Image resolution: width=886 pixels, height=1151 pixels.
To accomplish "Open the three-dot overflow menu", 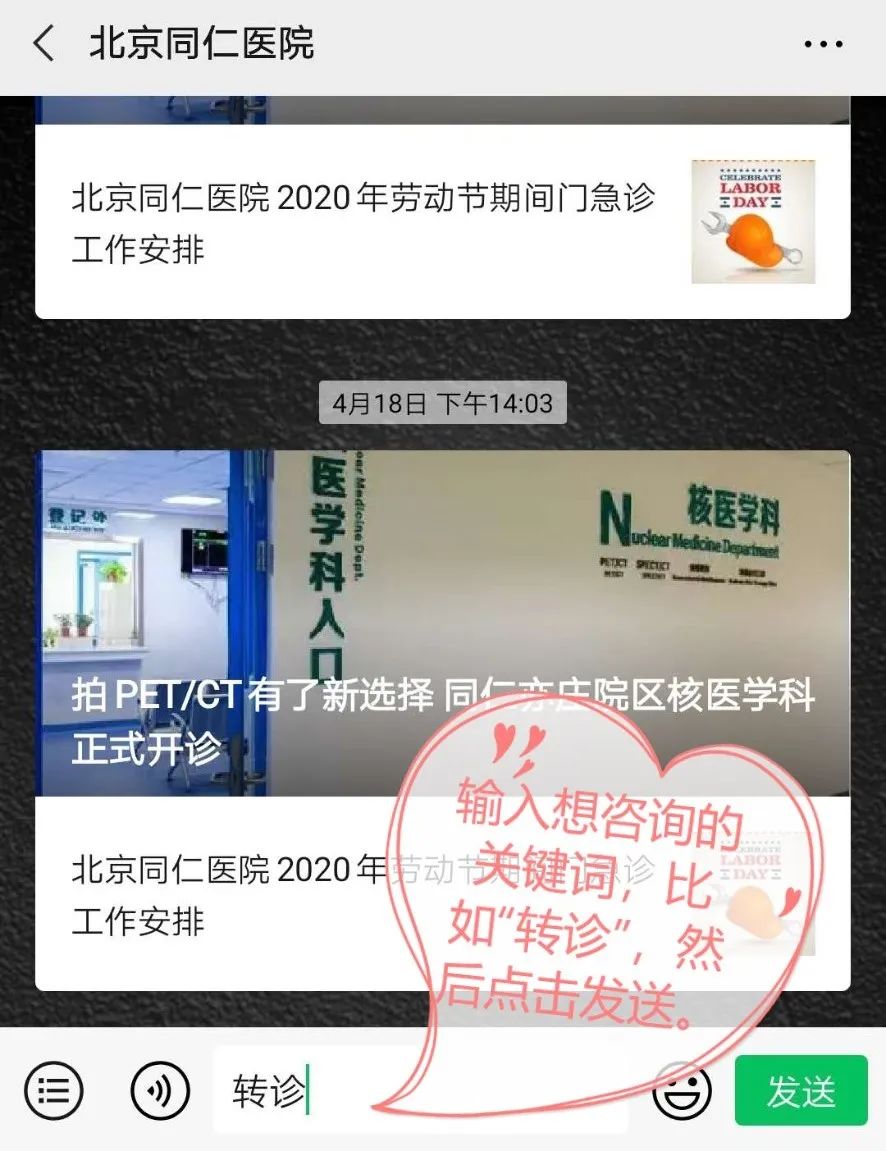I will coord(823,45).
